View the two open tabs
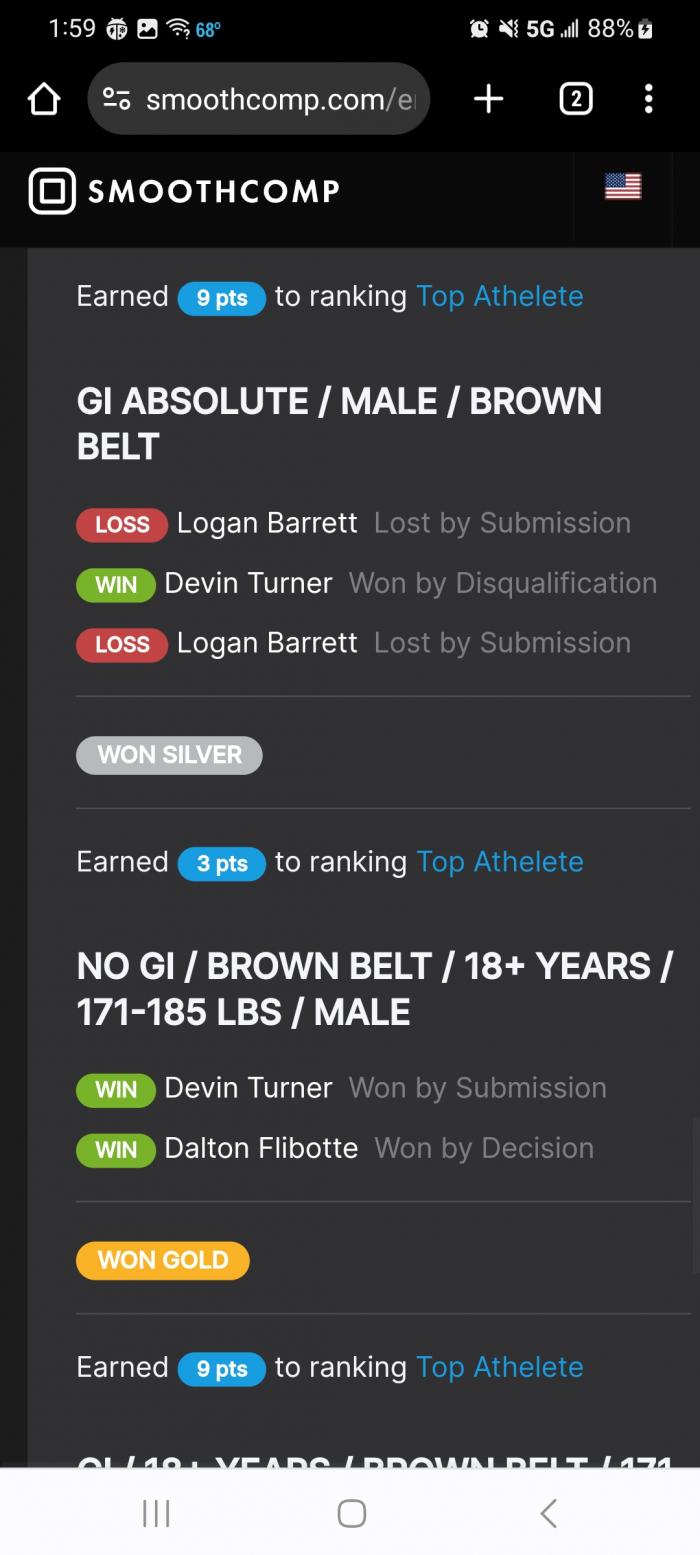 click(x=575, y=99)
